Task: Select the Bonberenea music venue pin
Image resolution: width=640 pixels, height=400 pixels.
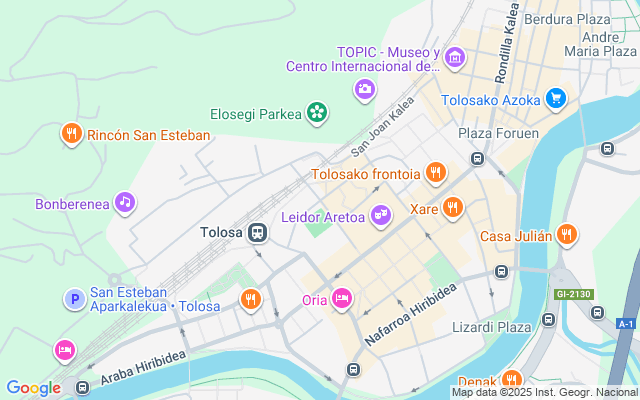Action: click(x=125, y=203)
